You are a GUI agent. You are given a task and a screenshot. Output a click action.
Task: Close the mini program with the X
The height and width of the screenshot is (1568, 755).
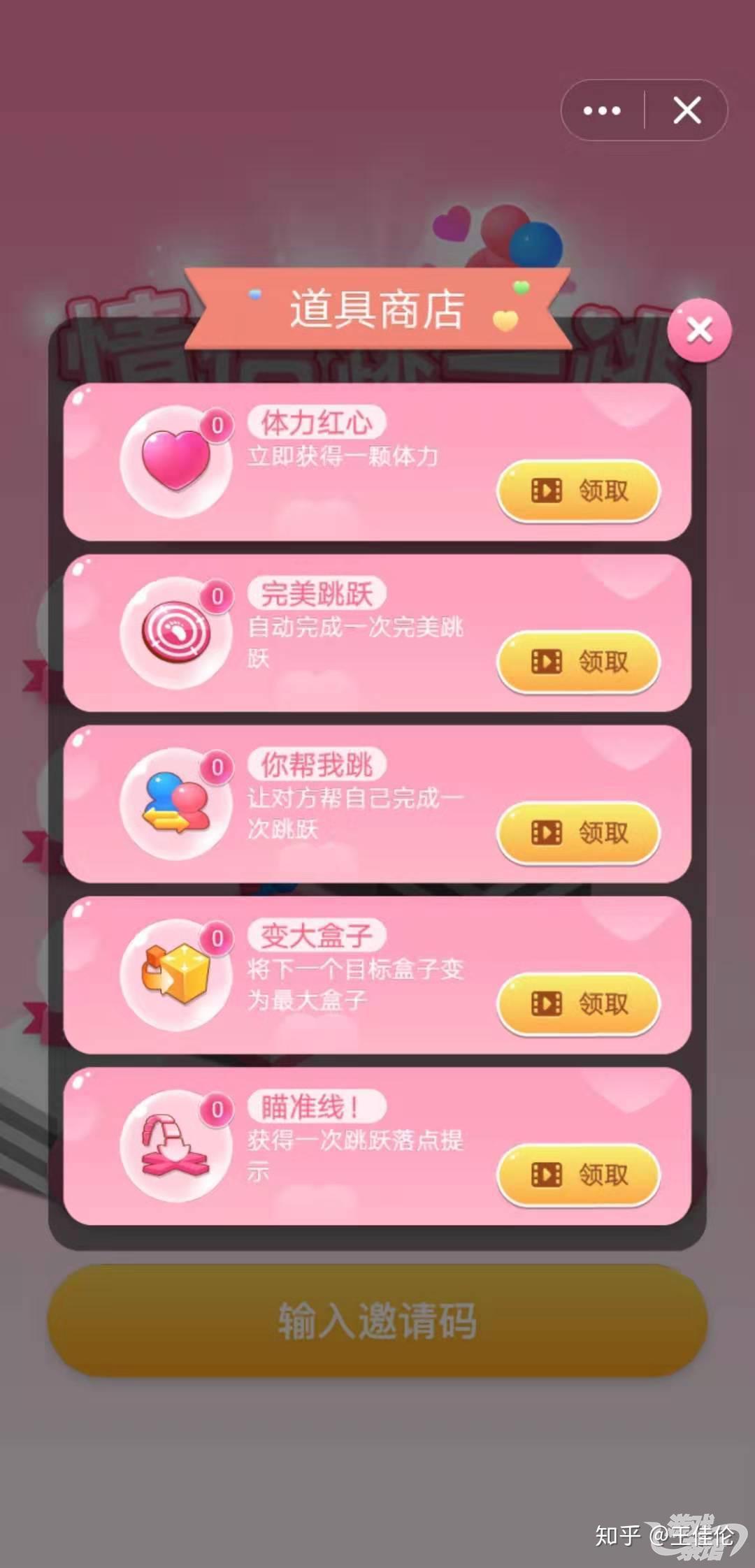coord(686,110)
